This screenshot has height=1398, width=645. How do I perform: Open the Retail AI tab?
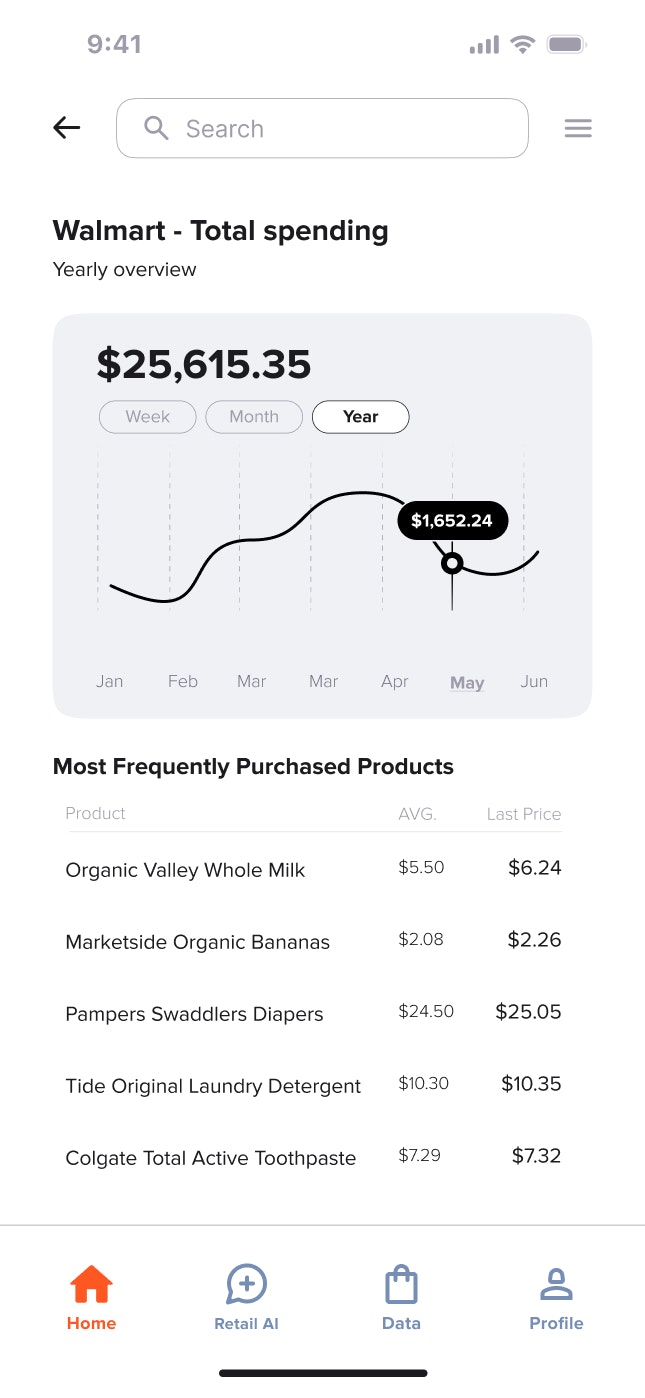(x=246, y=1297)
